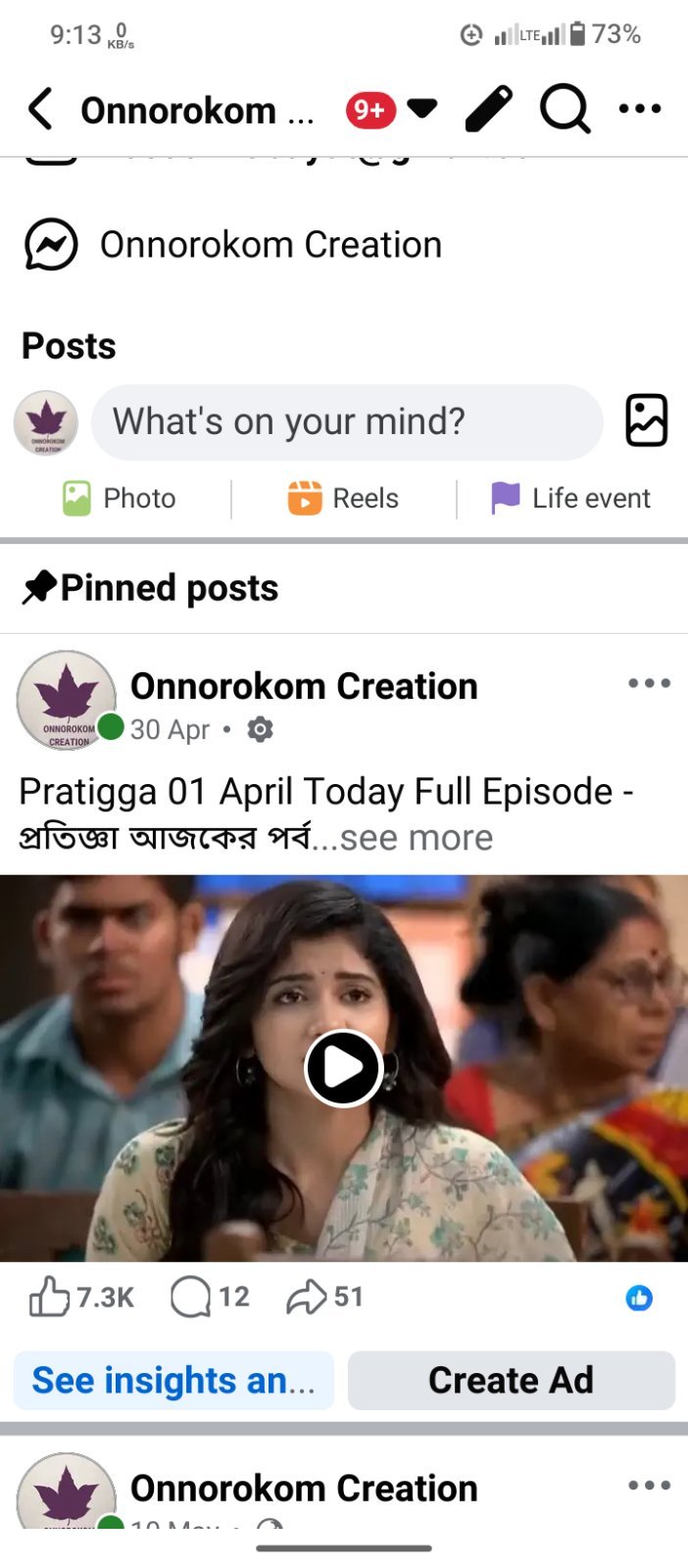Tap the pencil edit icon
The height and width of the screenshot is (1568, 688).
(488, 108)
